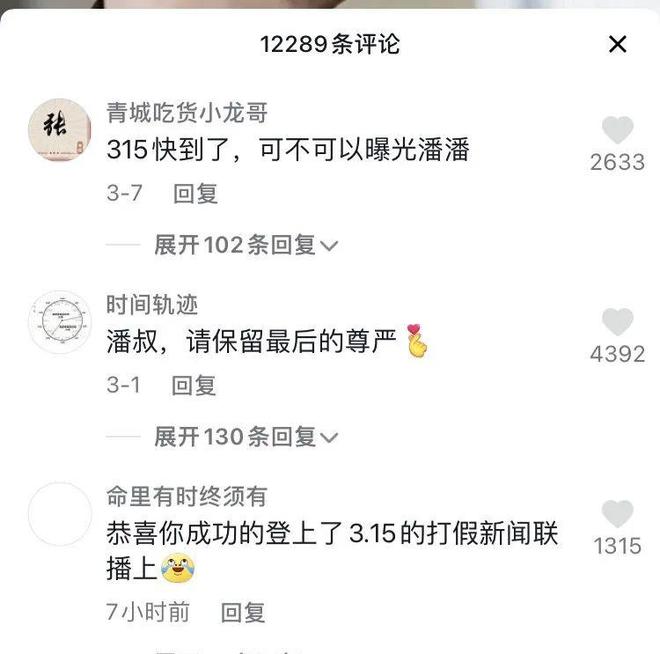This screenshot has width=660, height=654.
Task: Reply to 青城吃货小龙哥's comment
Action: coord(195,194)
